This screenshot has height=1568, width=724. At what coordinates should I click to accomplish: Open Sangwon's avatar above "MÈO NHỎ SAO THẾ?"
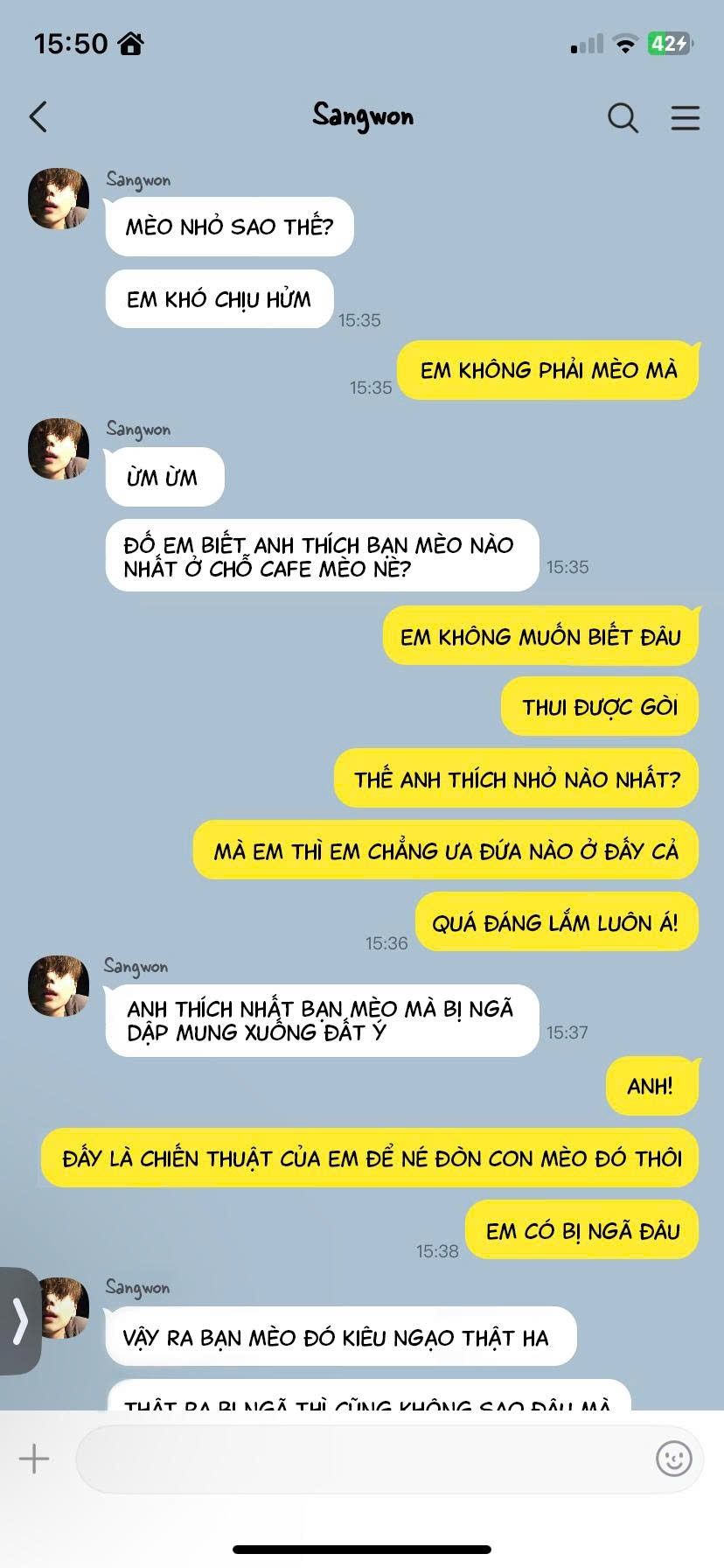(59, 199)
